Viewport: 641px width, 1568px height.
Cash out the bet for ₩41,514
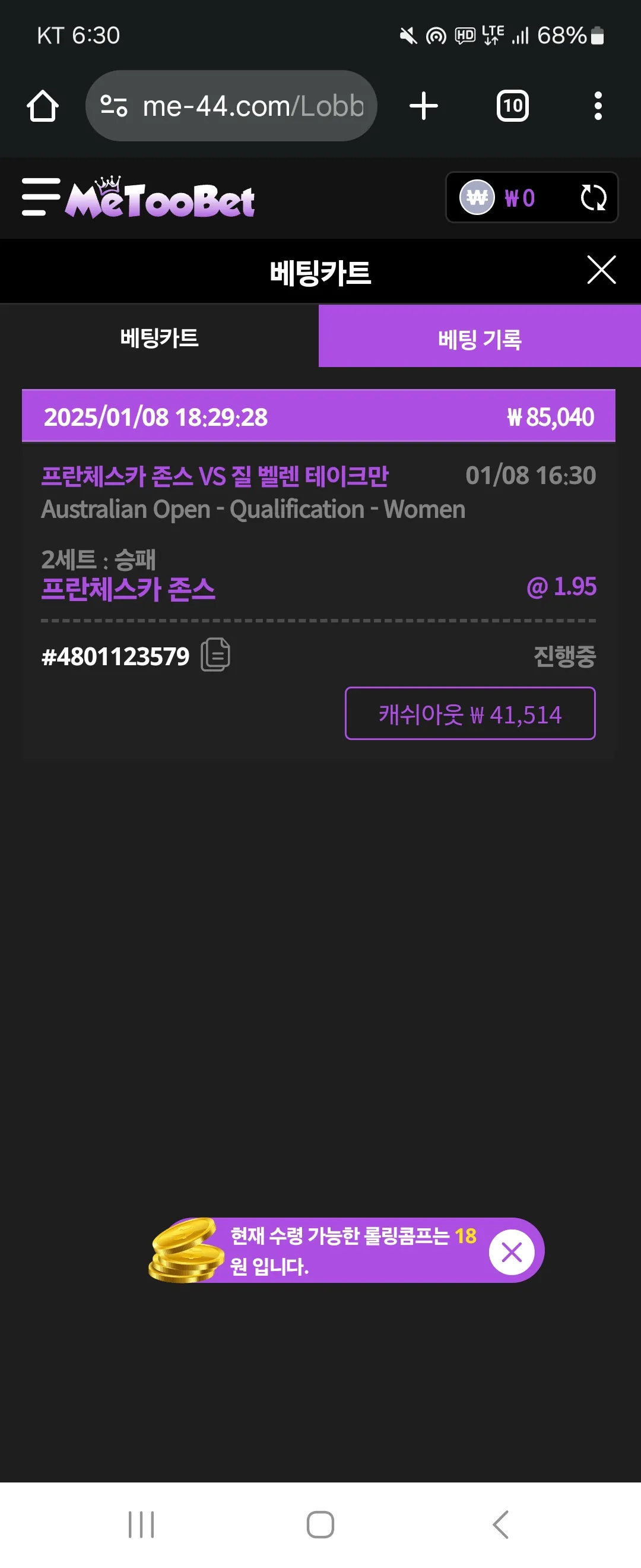[x=469, y=713]
